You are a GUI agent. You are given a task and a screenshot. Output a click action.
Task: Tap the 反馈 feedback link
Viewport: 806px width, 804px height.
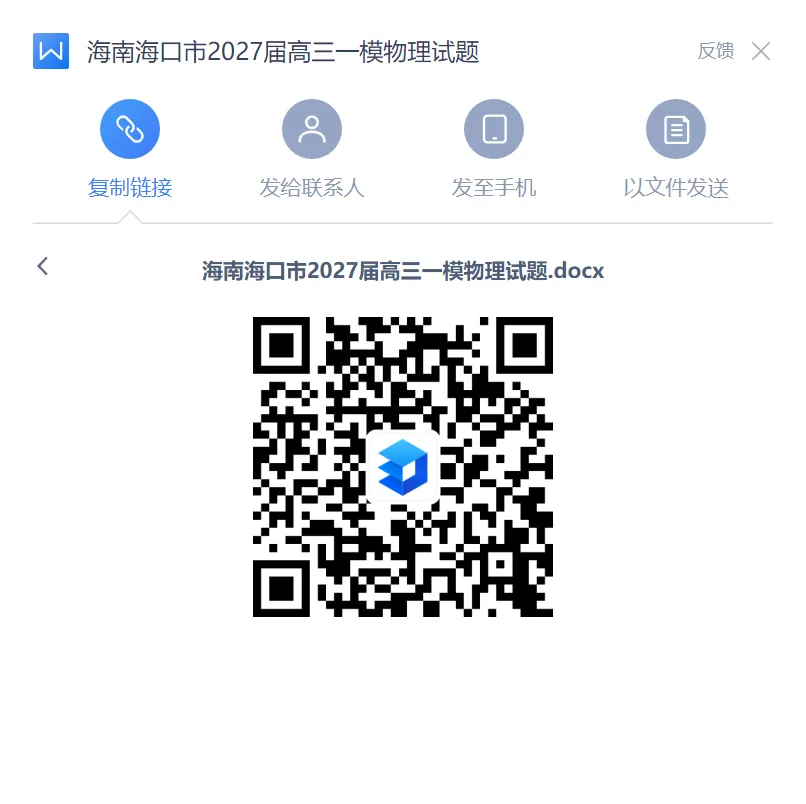(716, 51)
